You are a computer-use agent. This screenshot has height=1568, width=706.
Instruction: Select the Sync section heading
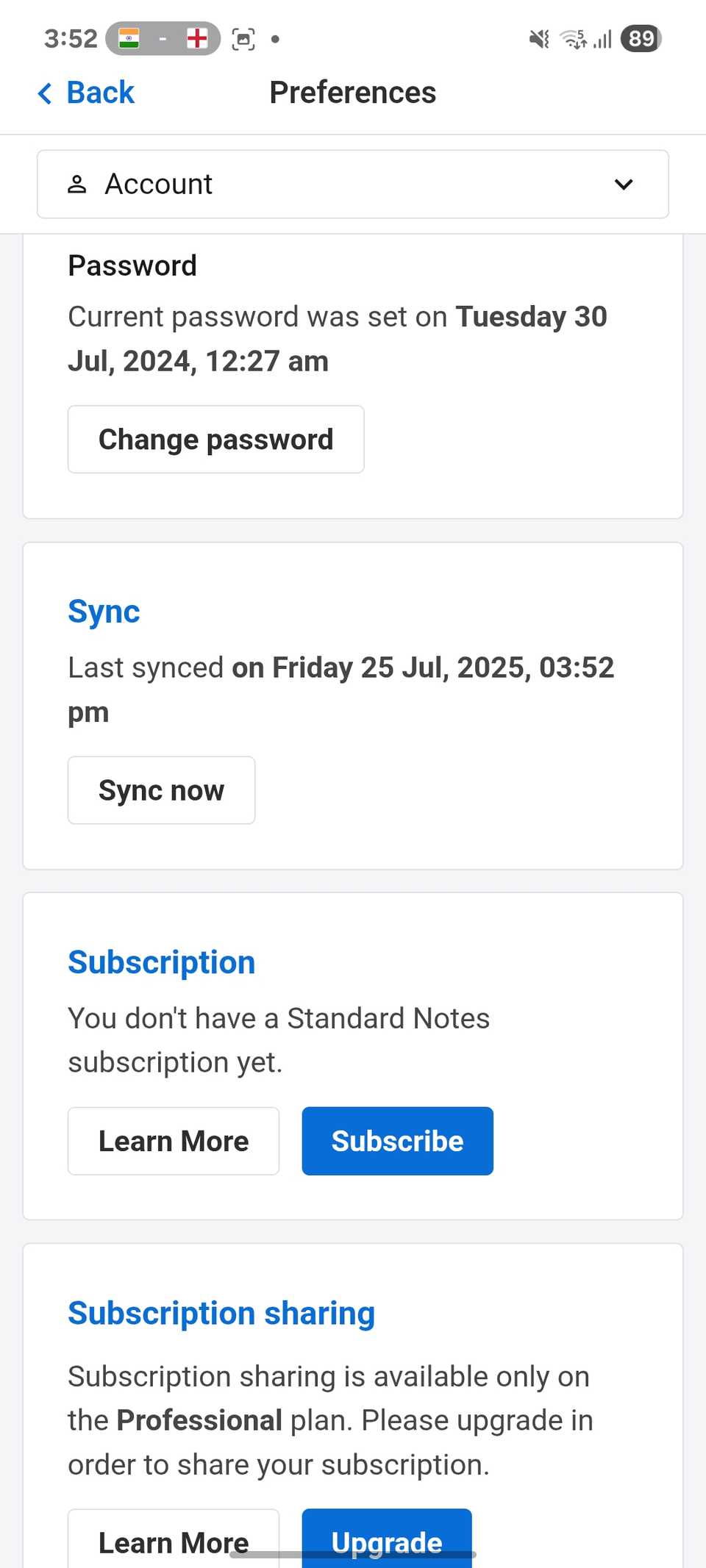104,611
